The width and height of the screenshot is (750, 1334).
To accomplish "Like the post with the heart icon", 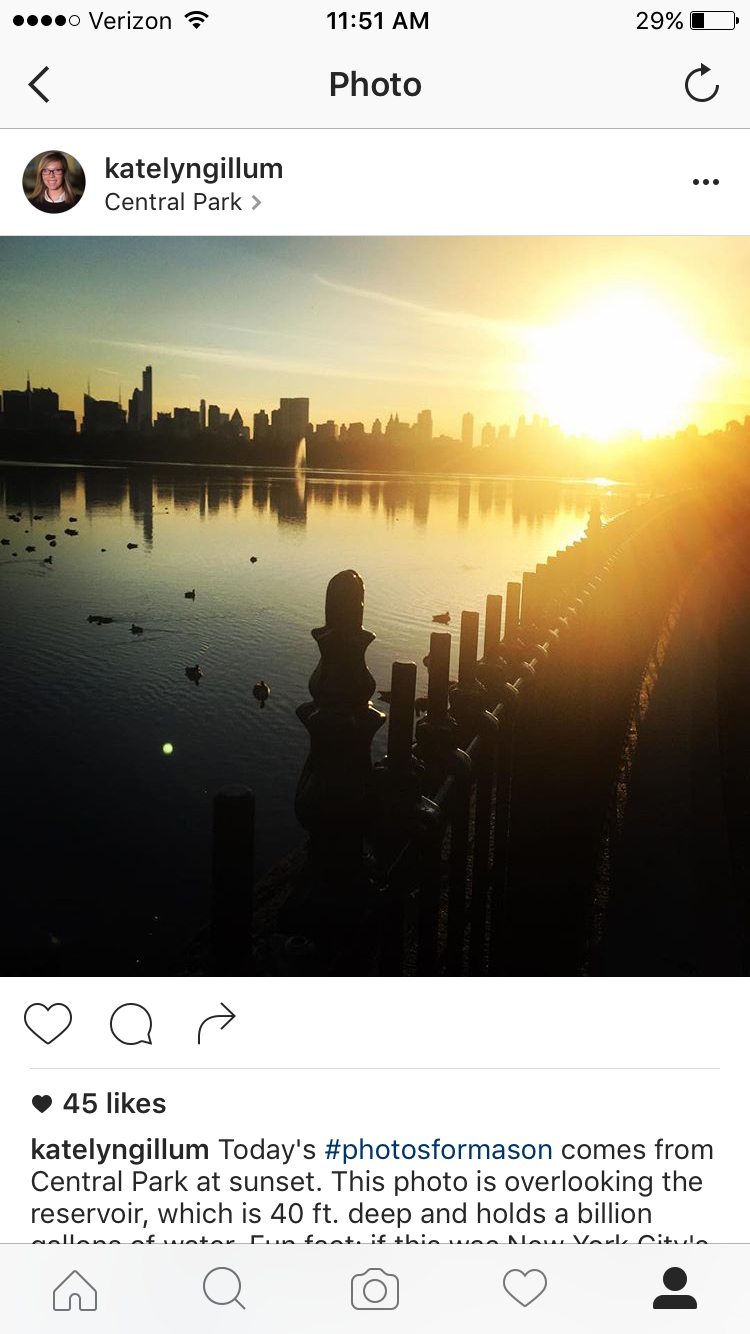I will pos(48,1024).
